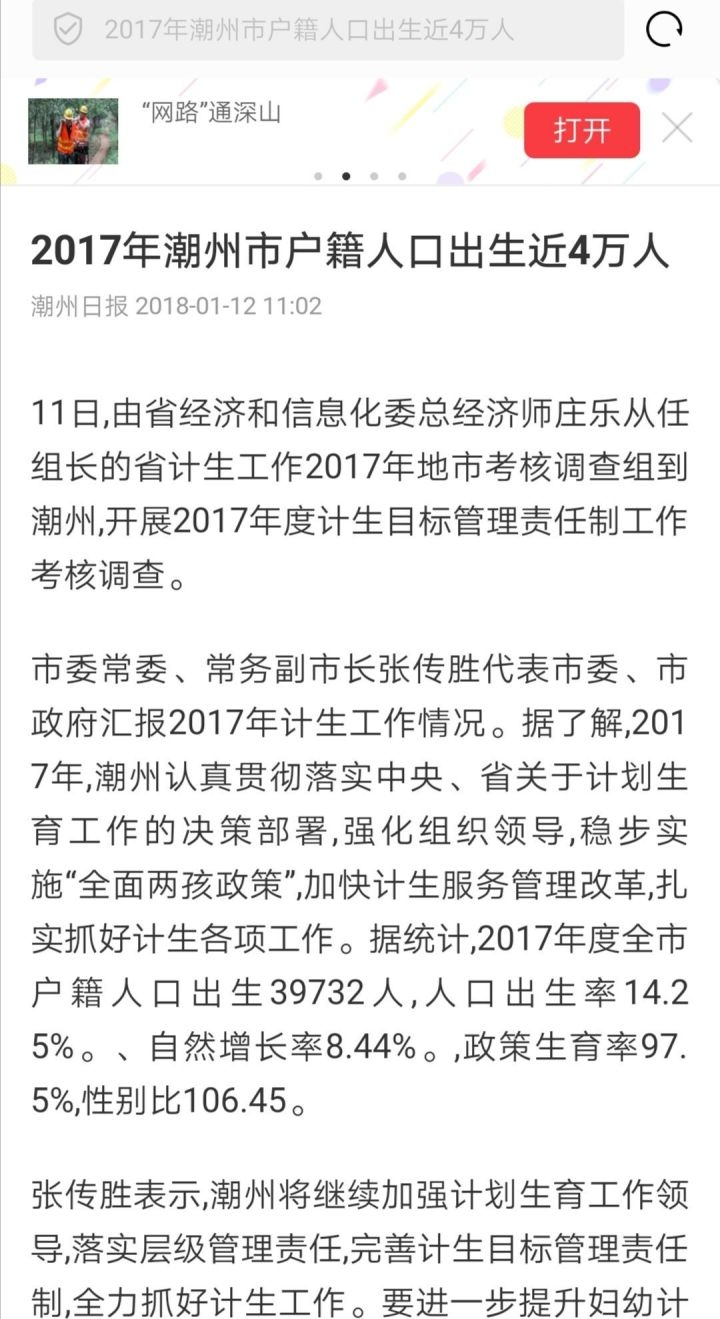Tap the red 打开 button
This screenshot has width=720, height=1319.
pos(582,130)
